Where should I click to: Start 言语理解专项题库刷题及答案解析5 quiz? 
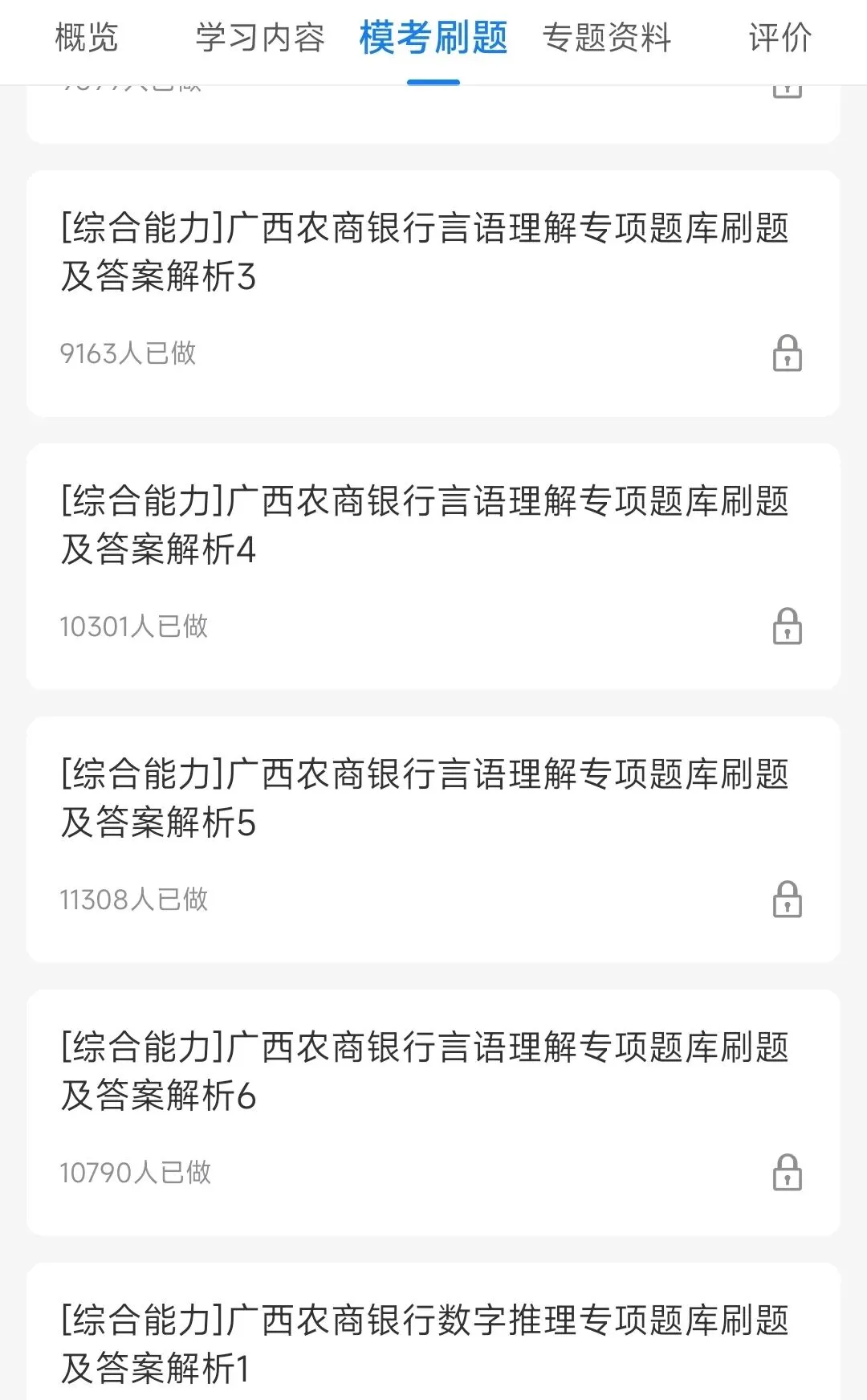click(425, 798)
